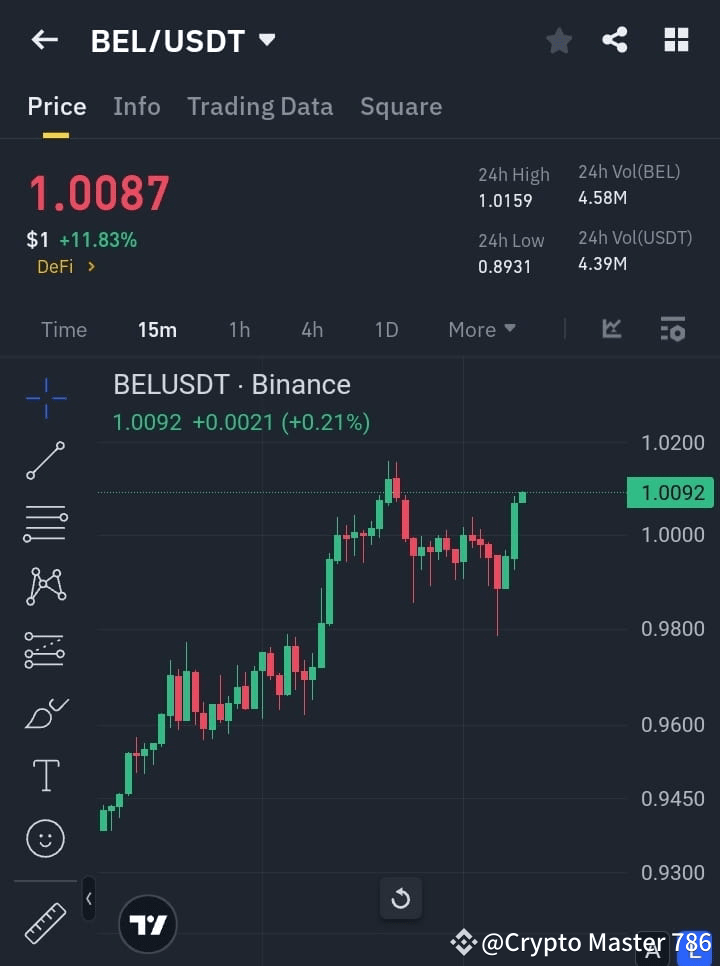Select the brush drawing tool
720x966 pixels.
(45, 713)
